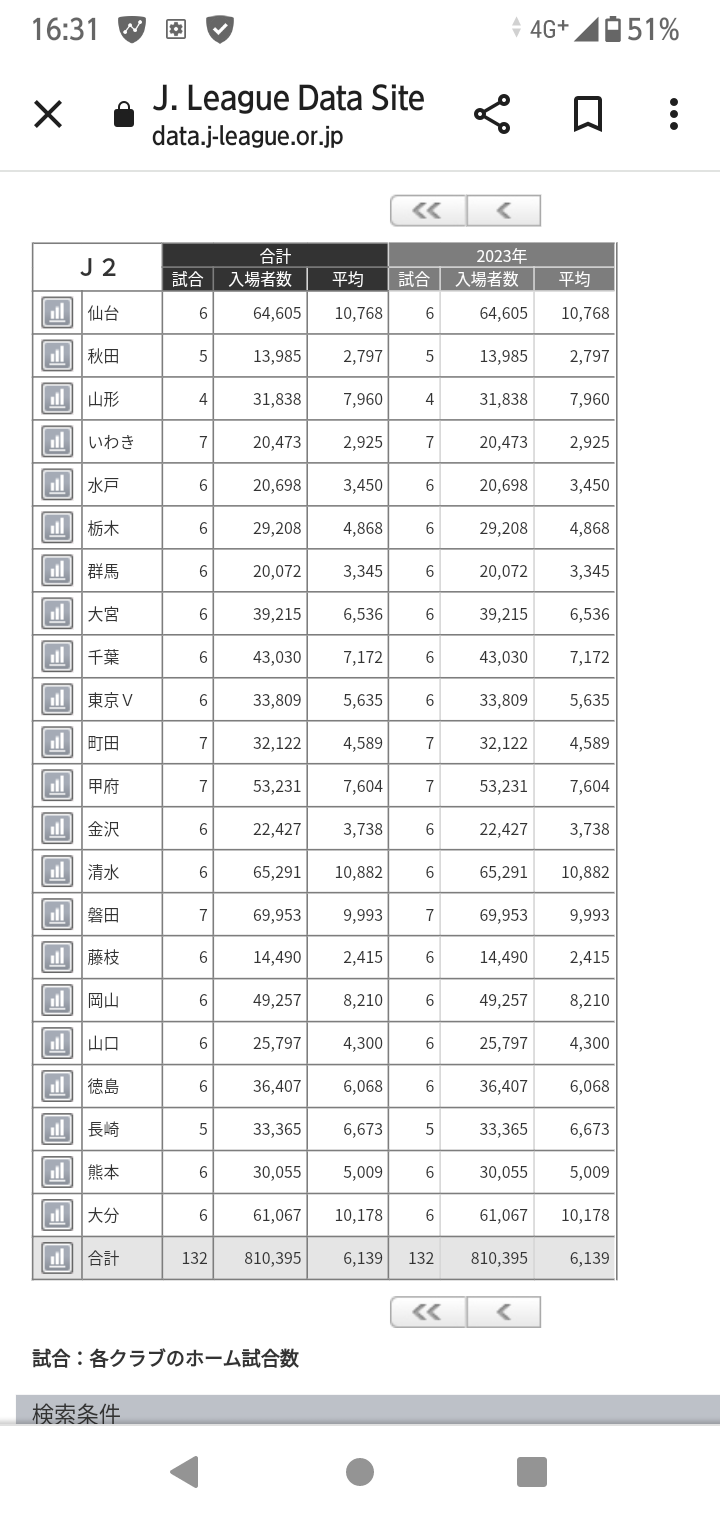
Task: Open the browser overflow menu
Action: (x=674, y=115)
